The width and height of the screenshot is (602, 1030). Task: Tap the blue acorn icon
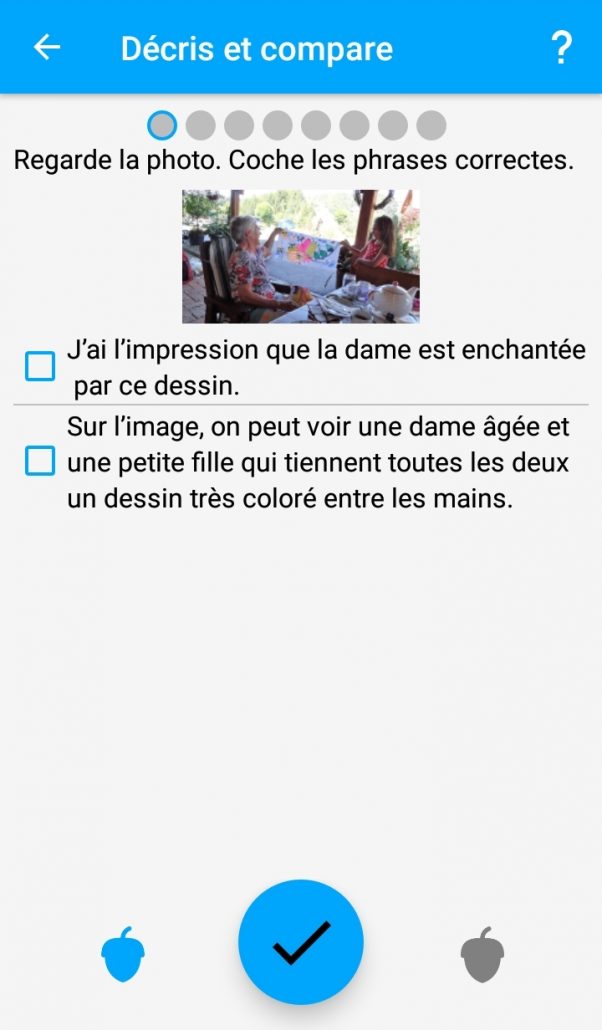123,953
